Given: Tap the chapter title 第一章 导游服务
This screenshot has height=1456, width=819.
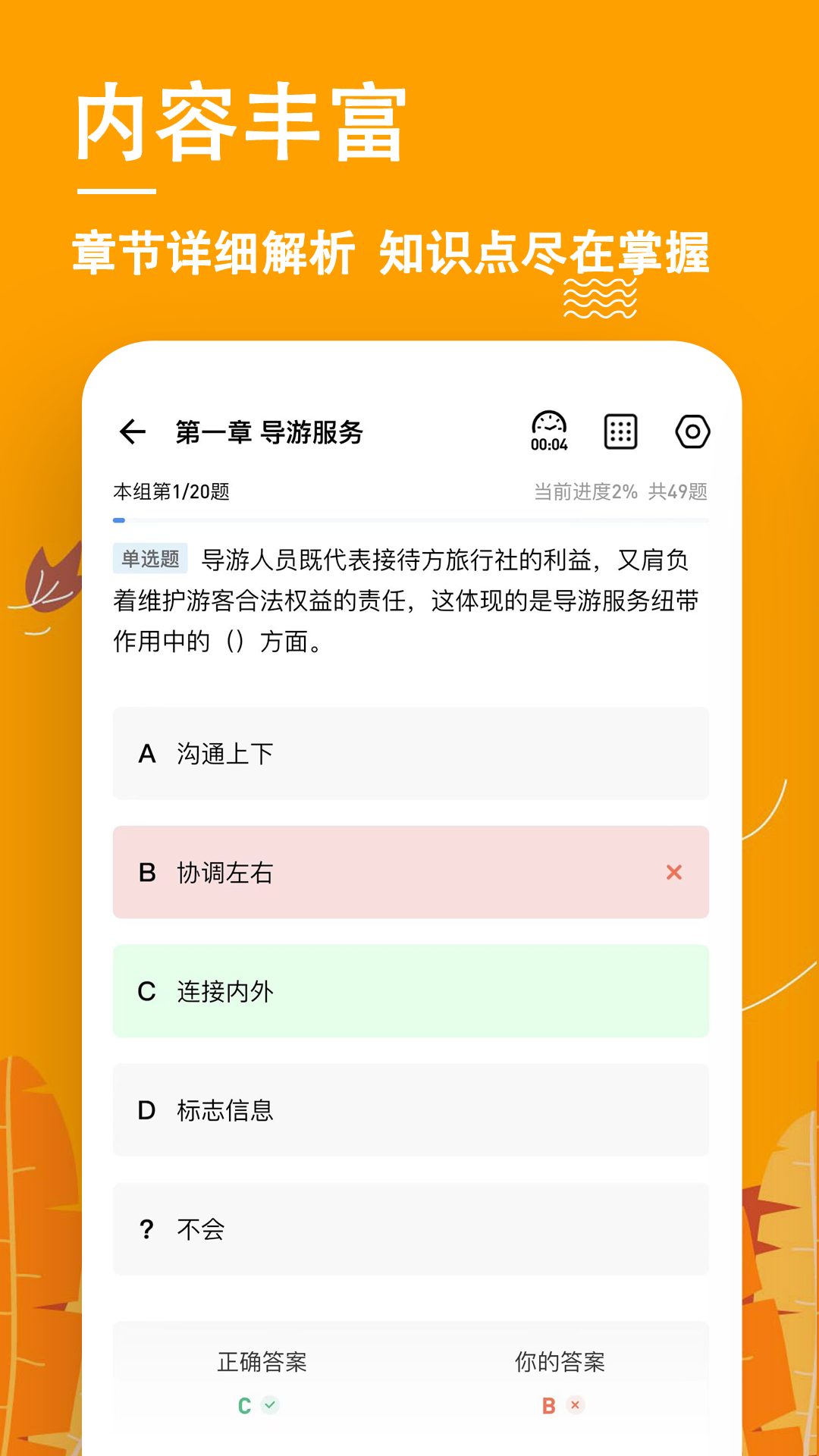Looking at the screenshot, I should [267, 431].
